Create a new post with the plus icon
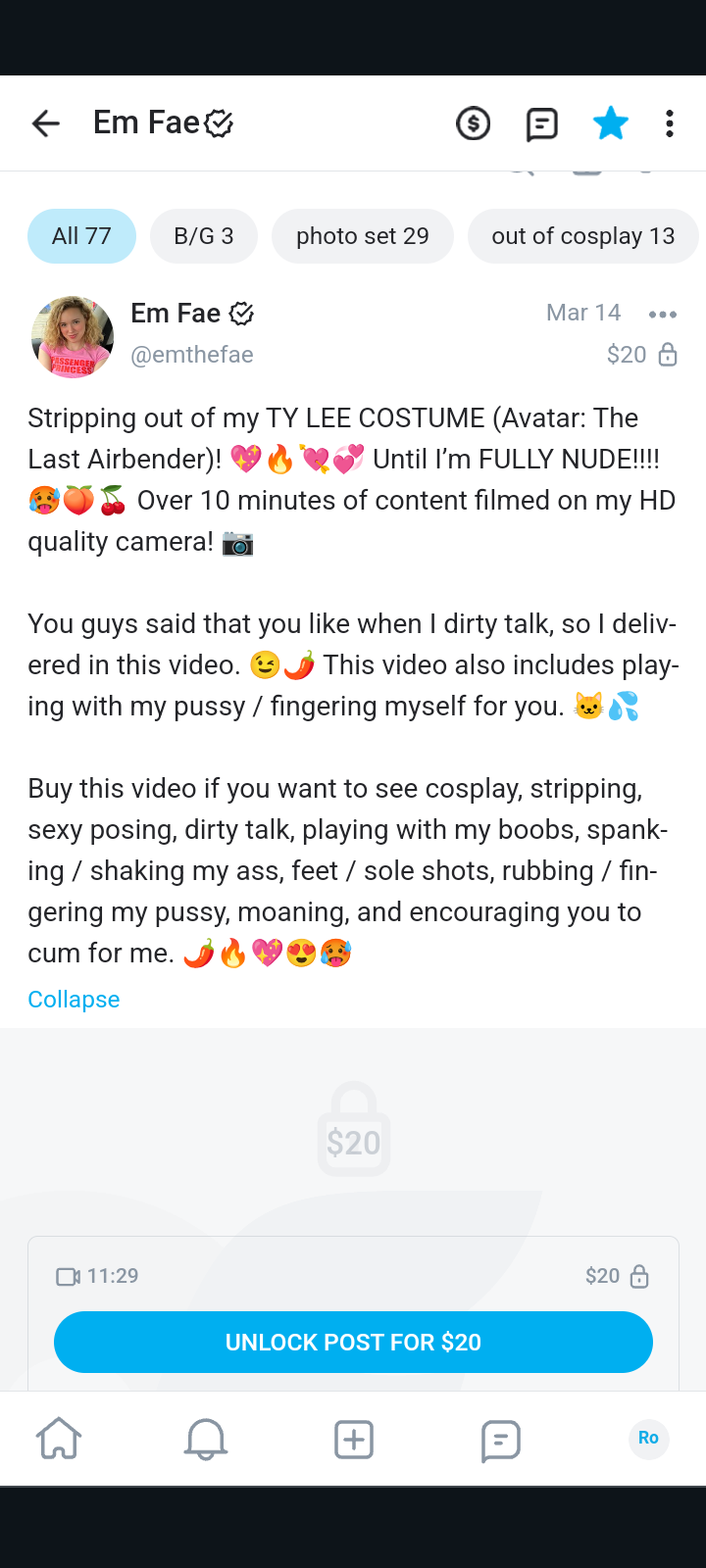 pyautogui.click(x=354, y=1439)
